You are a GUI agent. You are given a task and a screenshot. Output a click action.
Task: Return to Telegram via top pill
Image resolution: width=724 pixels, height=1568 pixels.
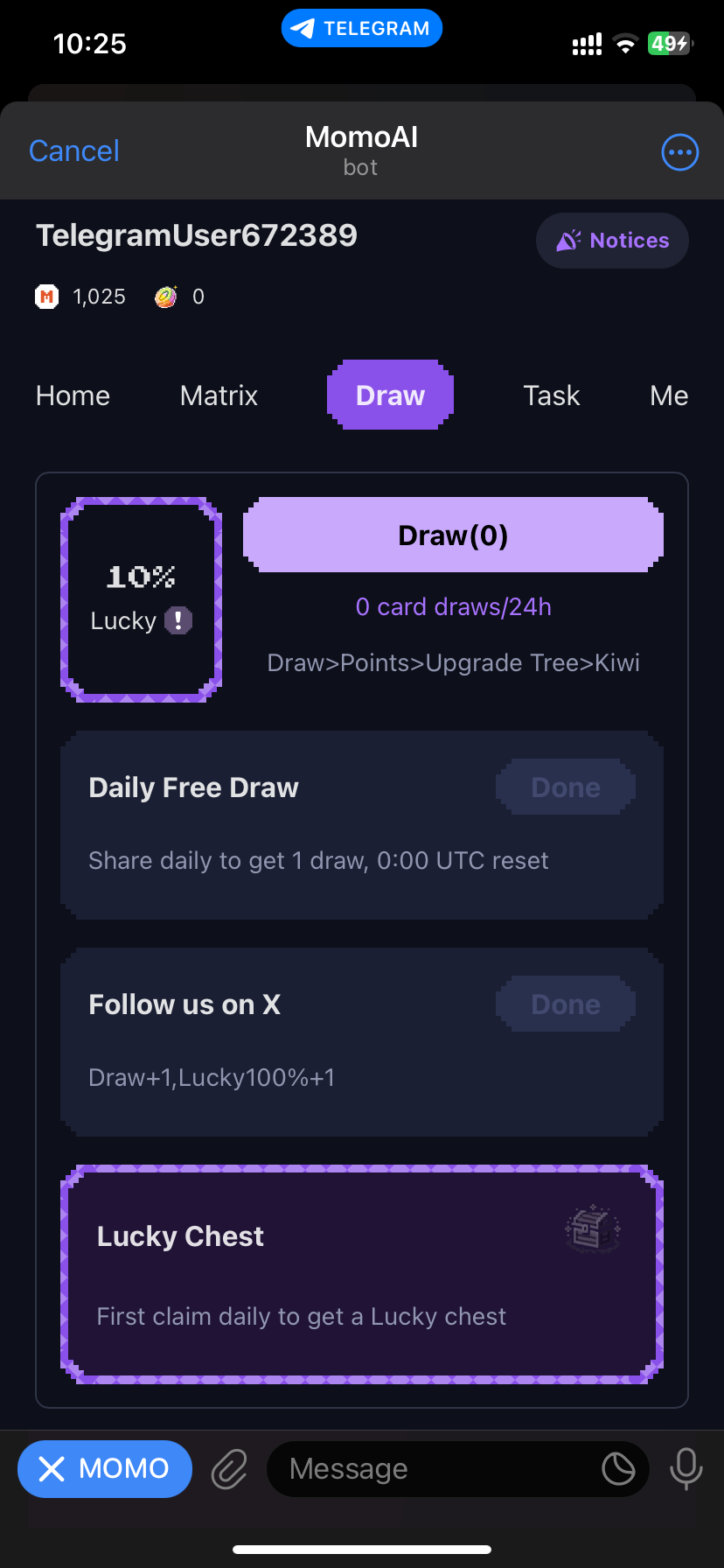(362, 28)
